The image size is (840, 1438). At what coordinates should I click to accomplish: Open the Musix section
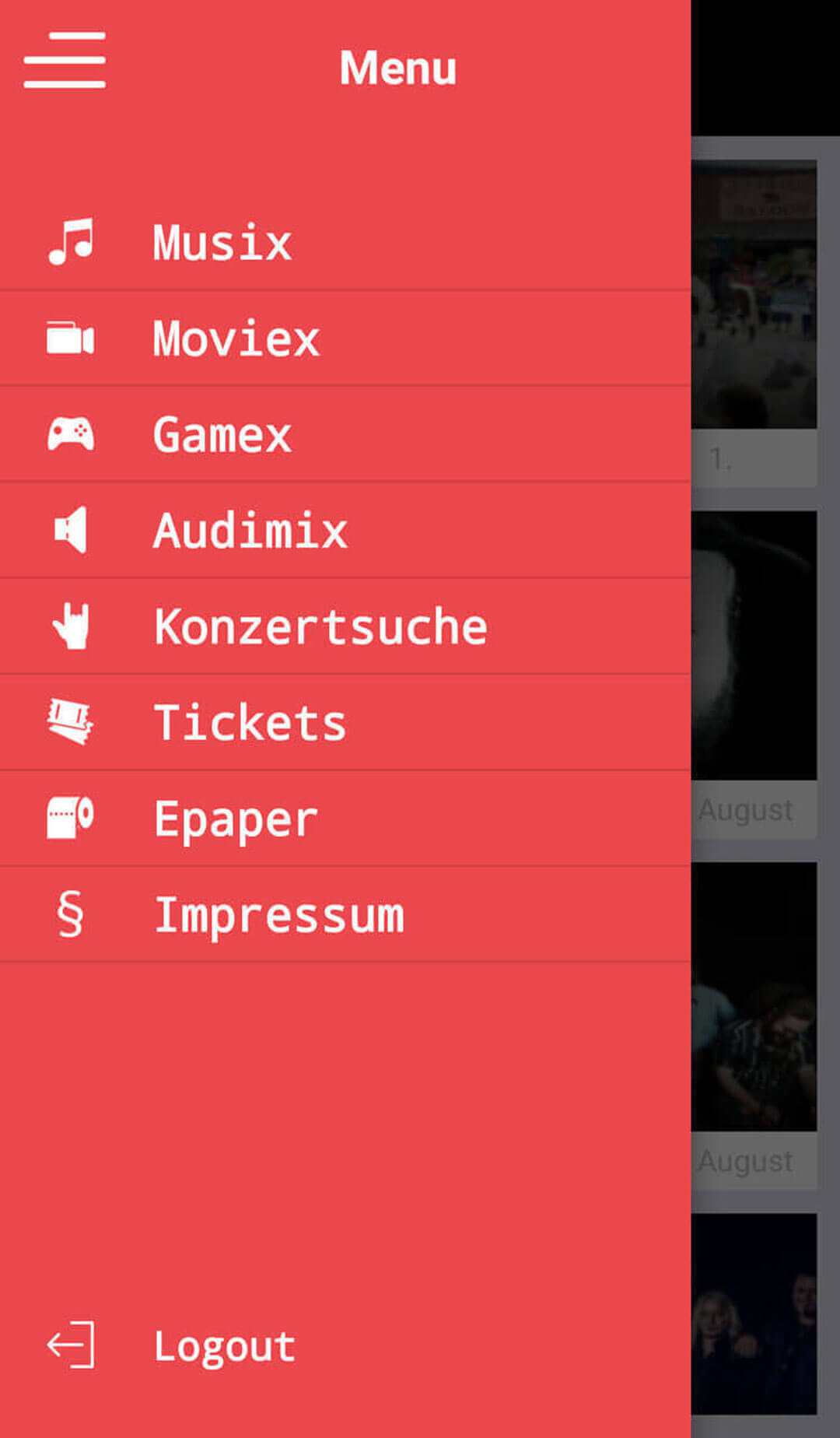coord(222,243)
